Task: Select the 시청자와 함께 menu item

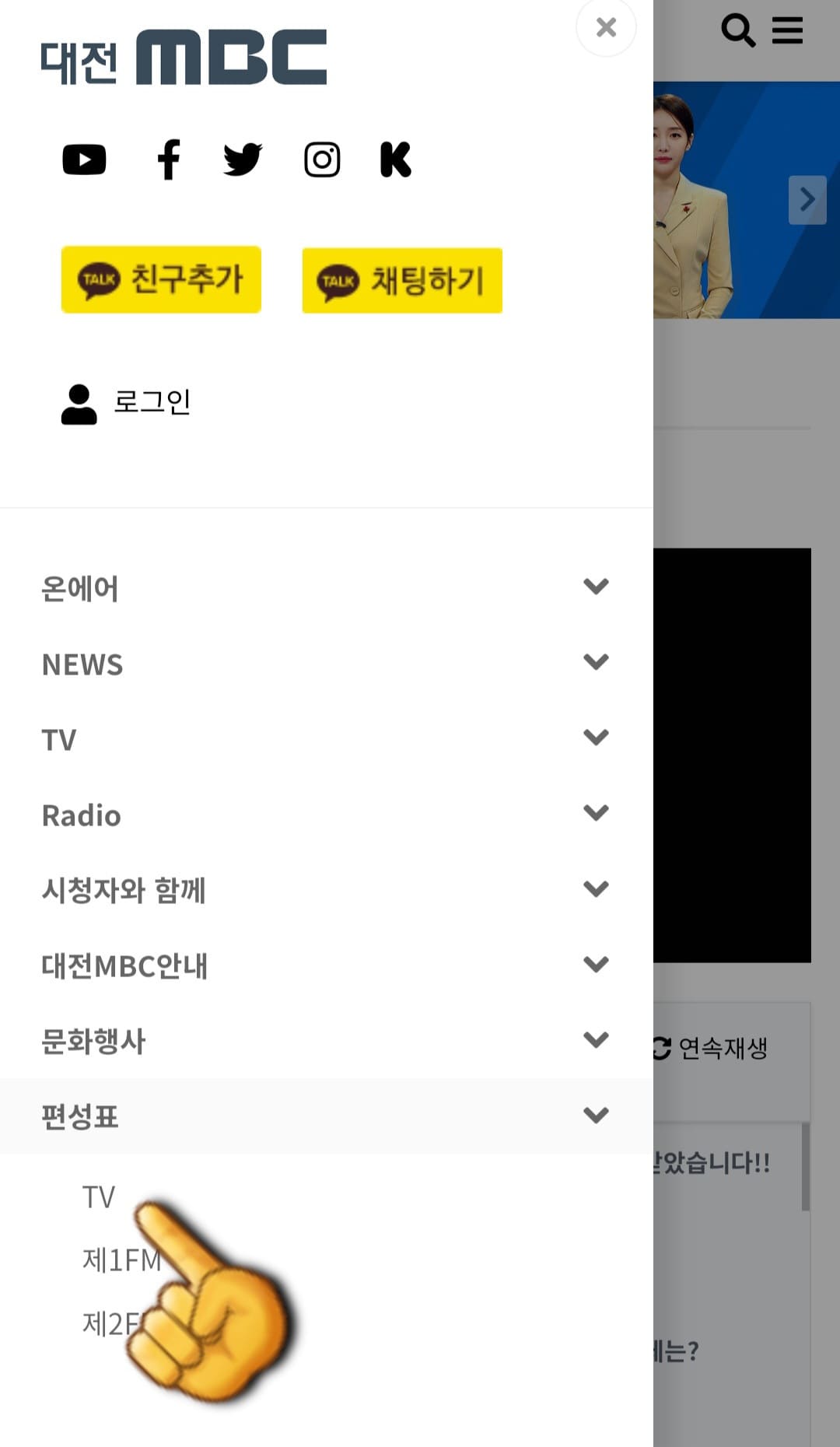Action: point(124,891)
